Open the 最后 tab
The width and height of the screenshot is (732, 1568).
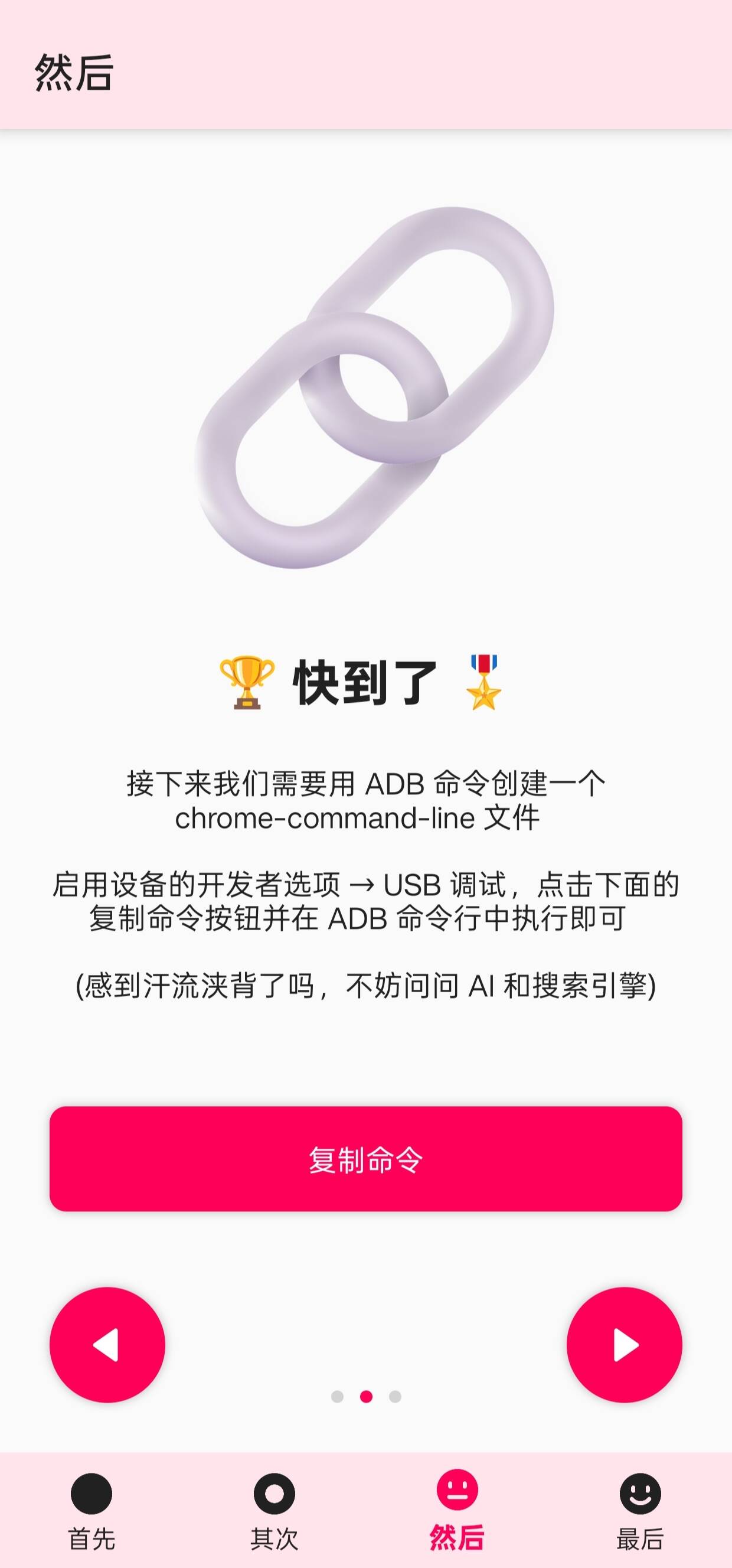640,1511
